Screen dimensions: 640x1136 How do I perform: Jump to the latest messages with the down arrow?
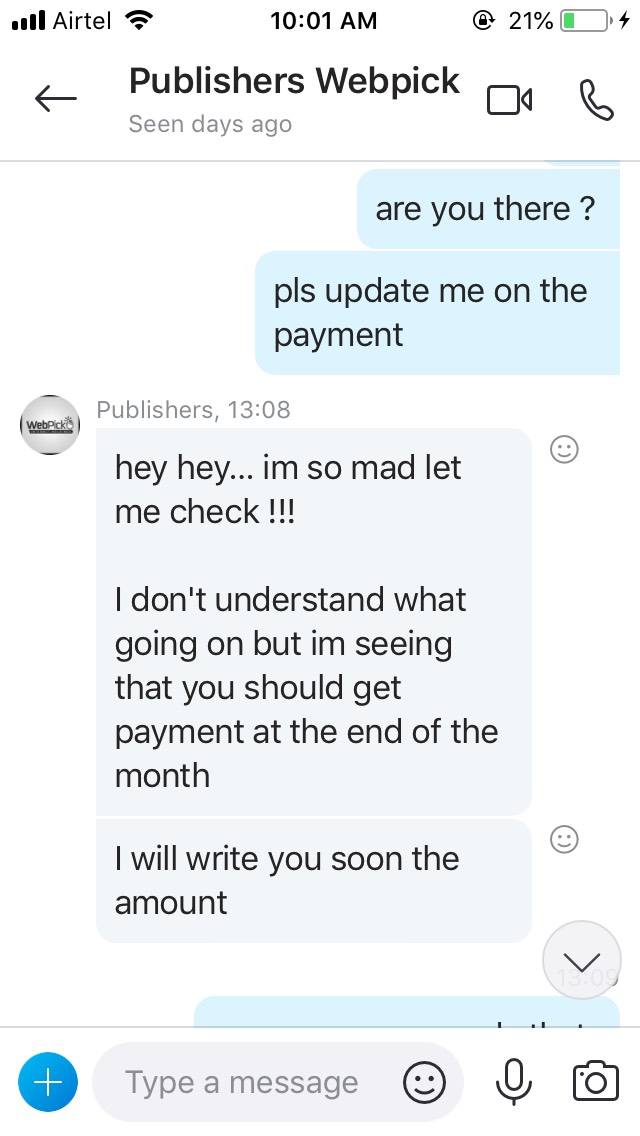[x=581, y=961]
